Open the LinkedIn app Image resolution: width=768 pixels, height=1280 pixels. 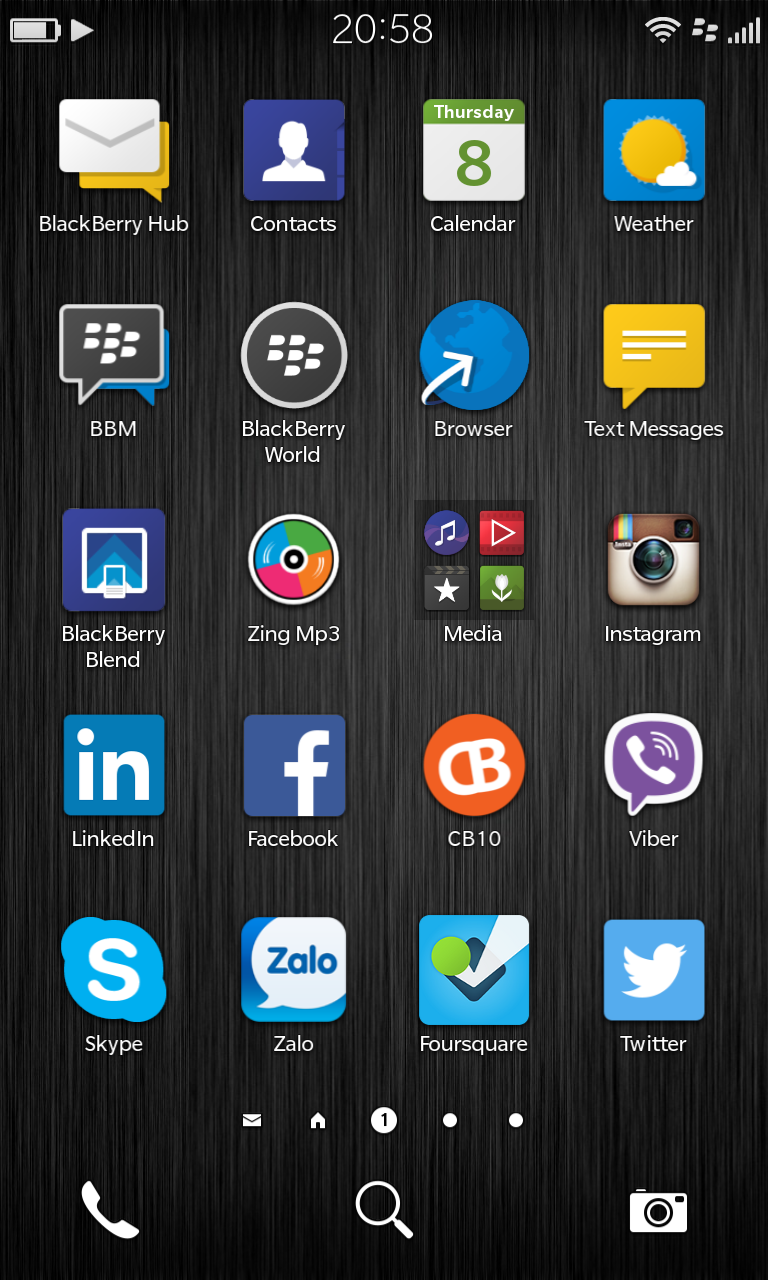coord(113,765)
